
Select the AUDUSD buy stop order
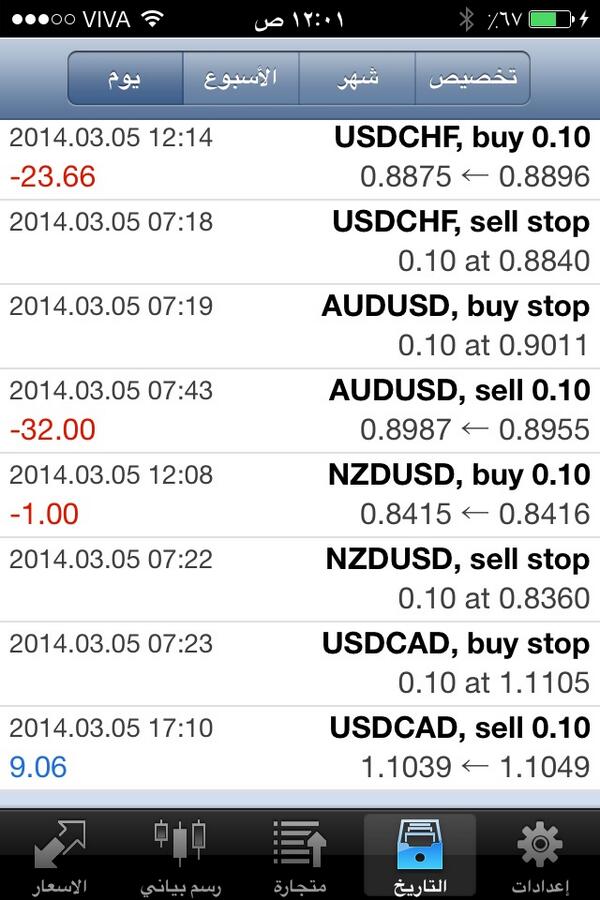click(x=300, y=326)
